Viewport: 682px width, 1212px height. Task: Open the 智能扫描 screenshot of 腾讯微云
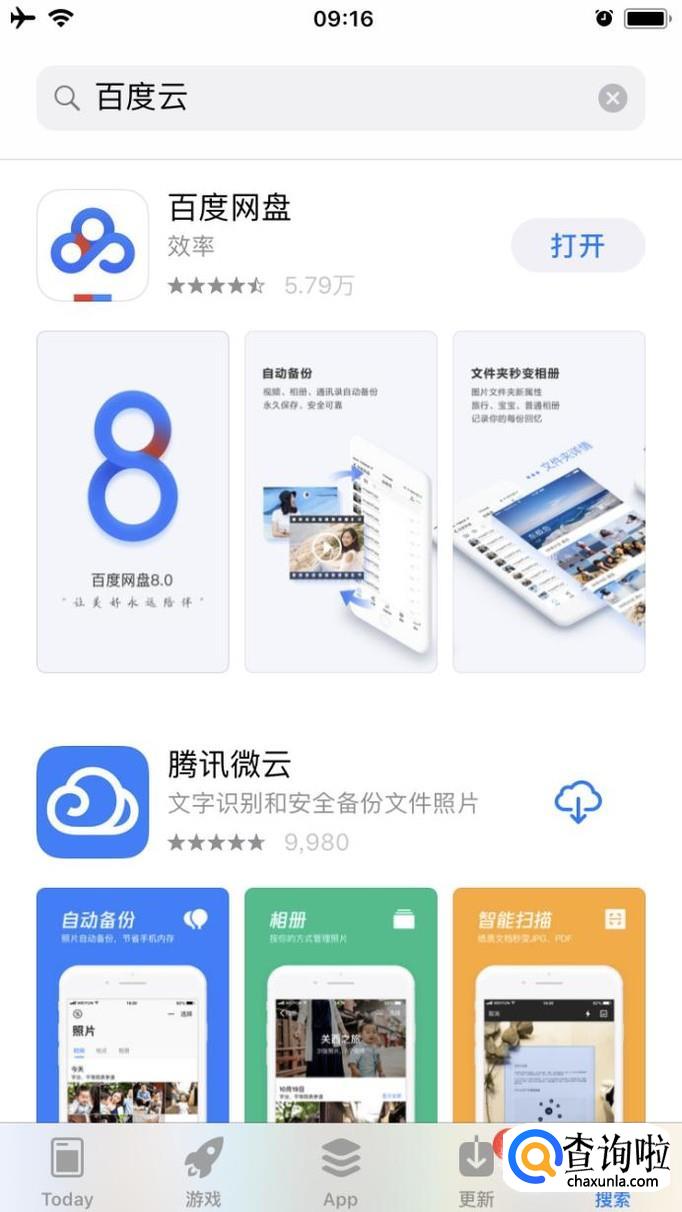coord(549,1005)
